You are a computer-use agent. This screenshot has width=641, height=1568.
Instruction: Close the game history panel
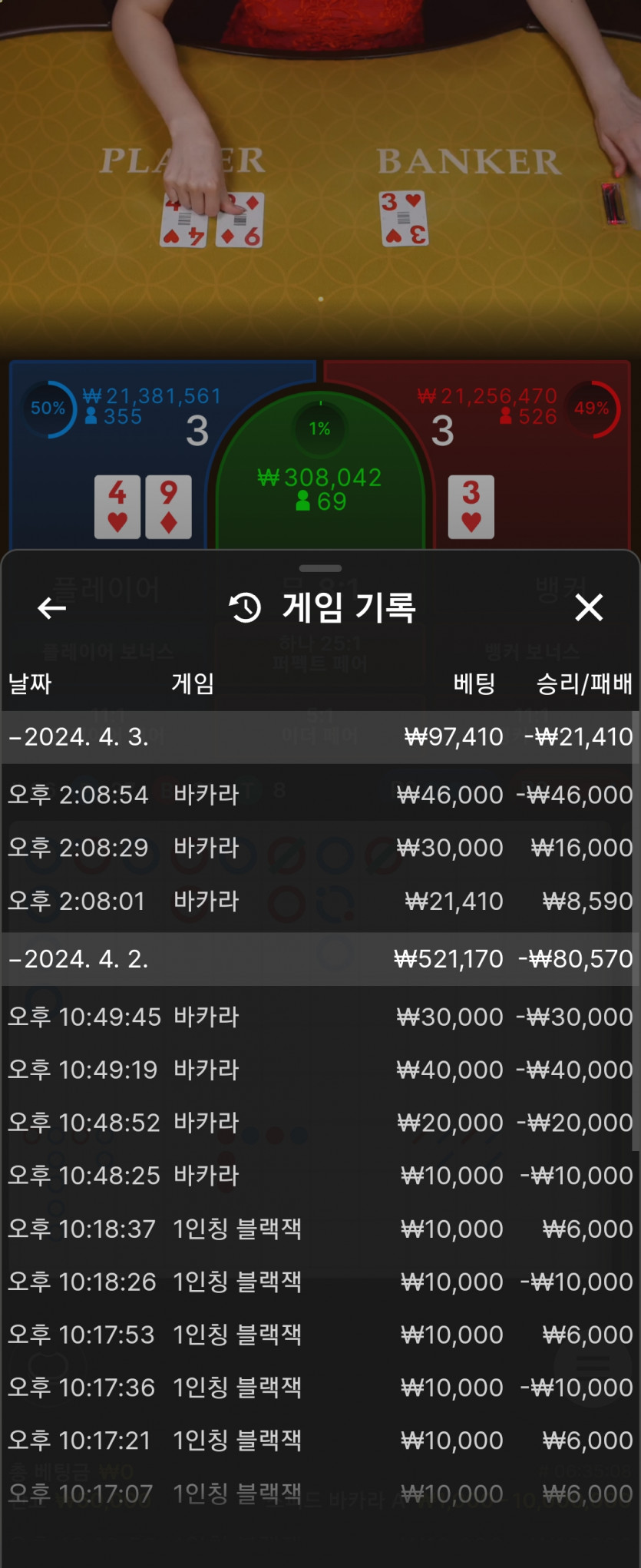589,607
